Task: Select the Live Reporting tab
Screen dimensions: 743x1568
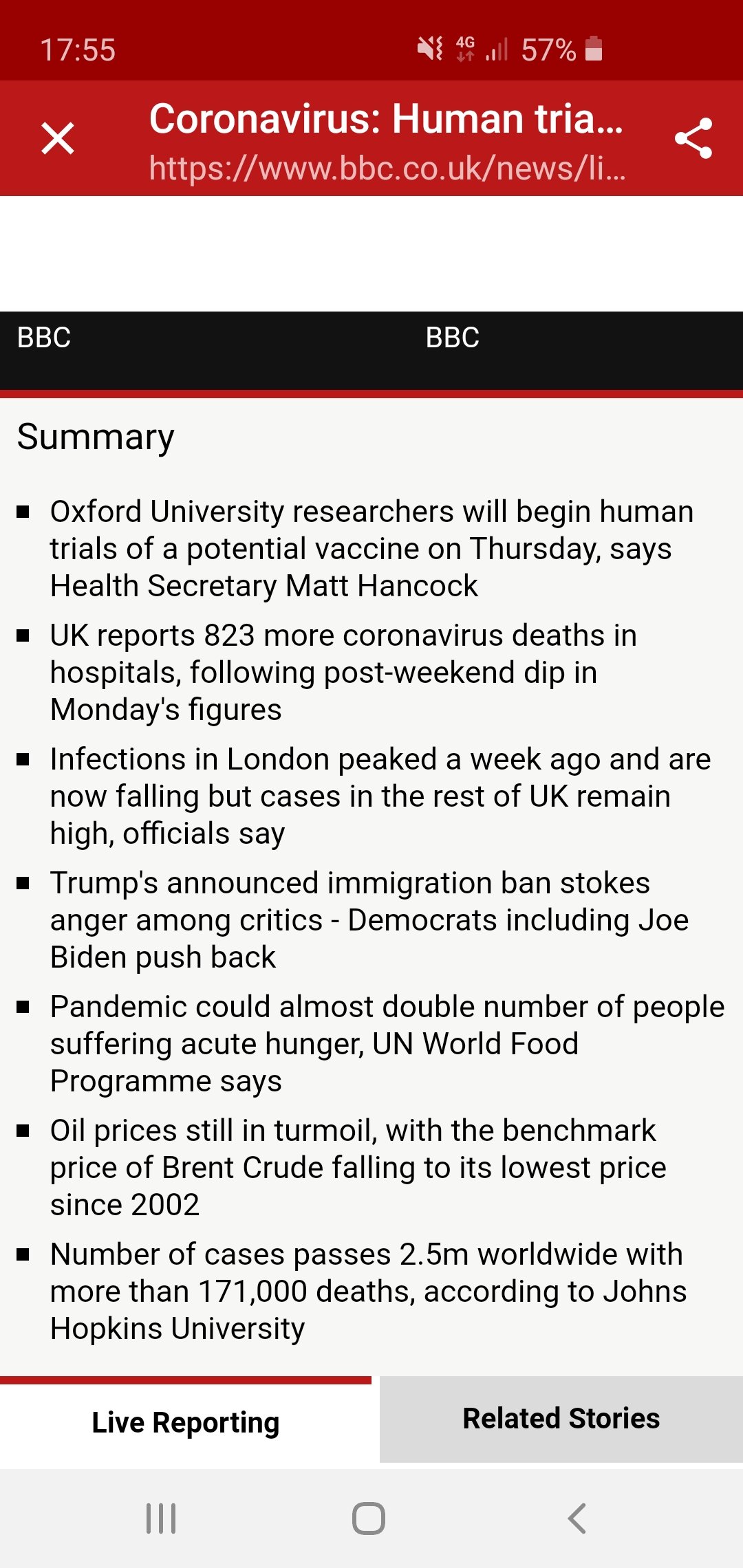Action: coord(186,1422)
